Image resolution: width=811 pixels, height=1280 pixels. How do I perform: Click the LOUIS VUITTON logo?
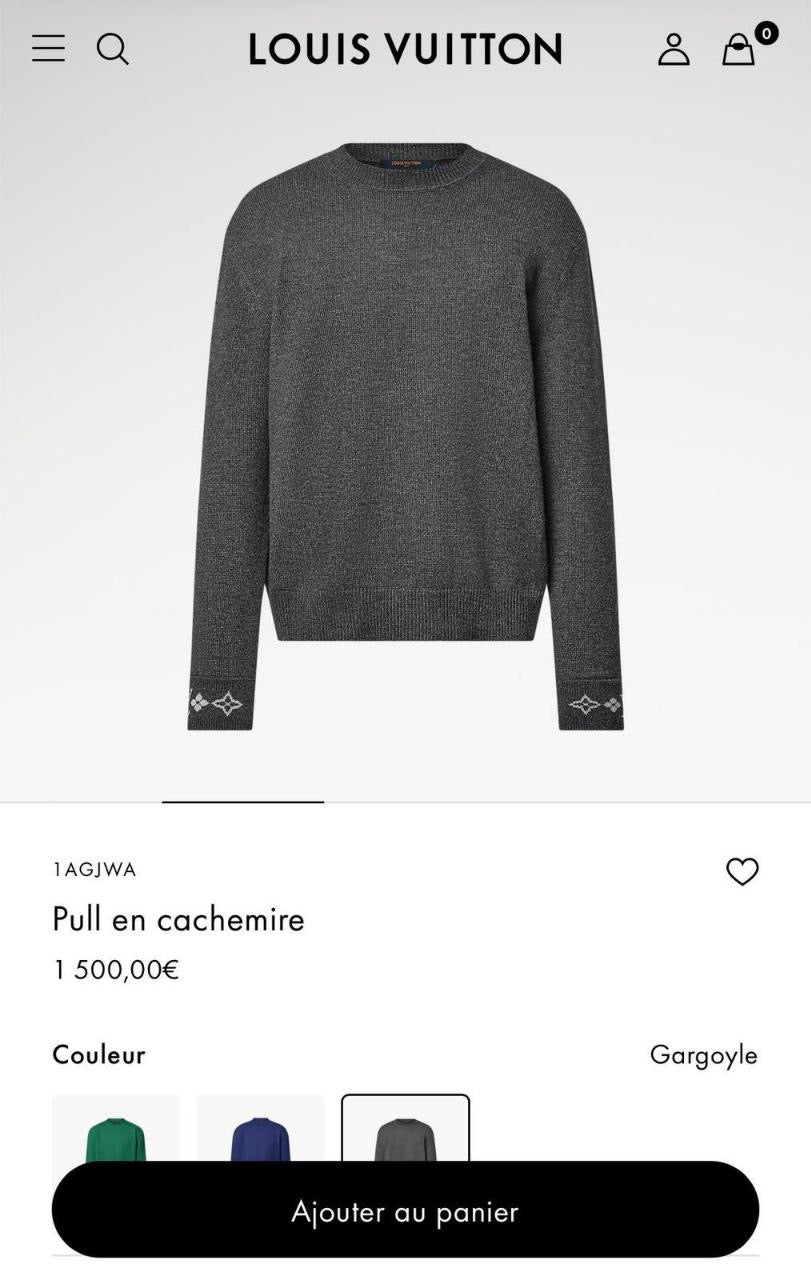[x=405, y=48]
